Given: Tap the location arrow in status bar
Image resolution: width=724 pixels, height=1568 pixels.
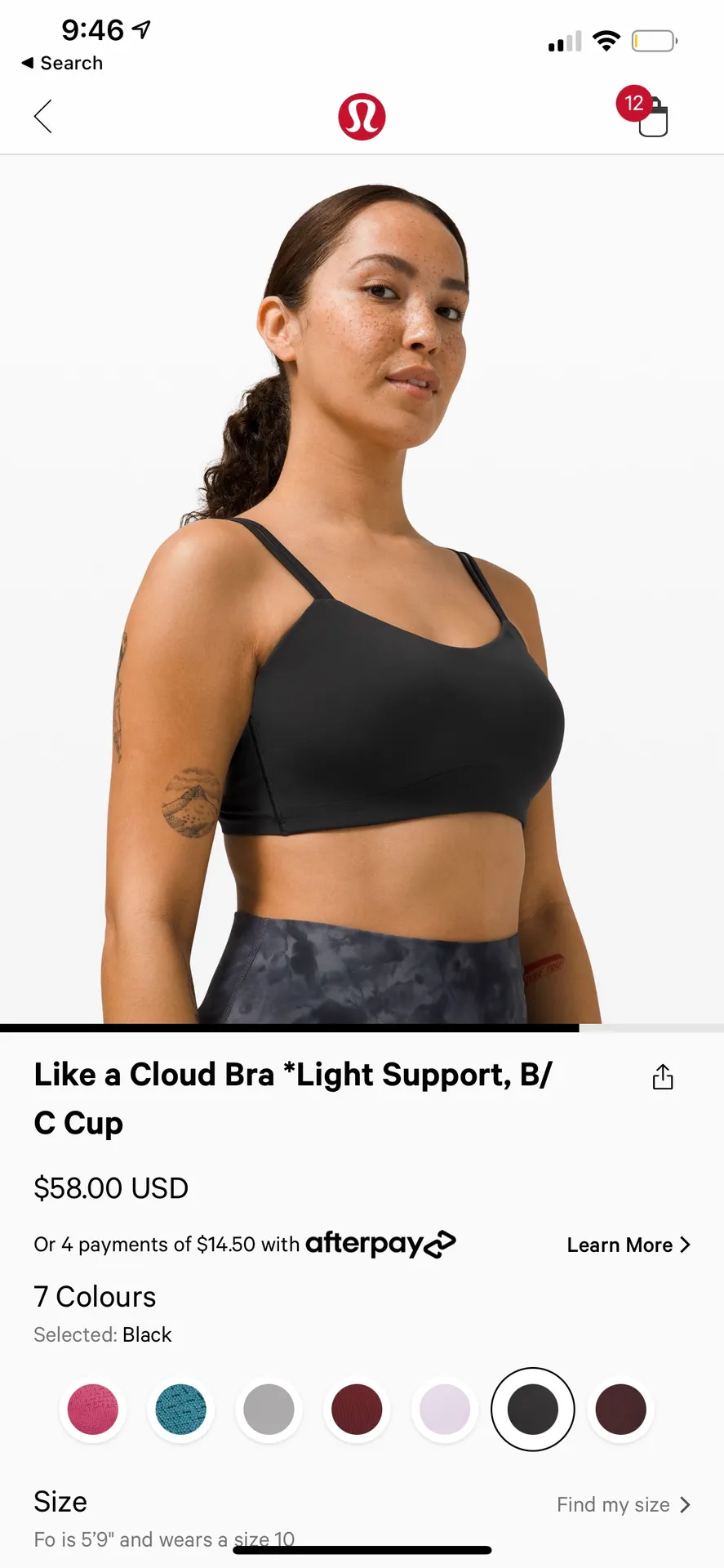Looking at the screenshot, I should (139, 29).
